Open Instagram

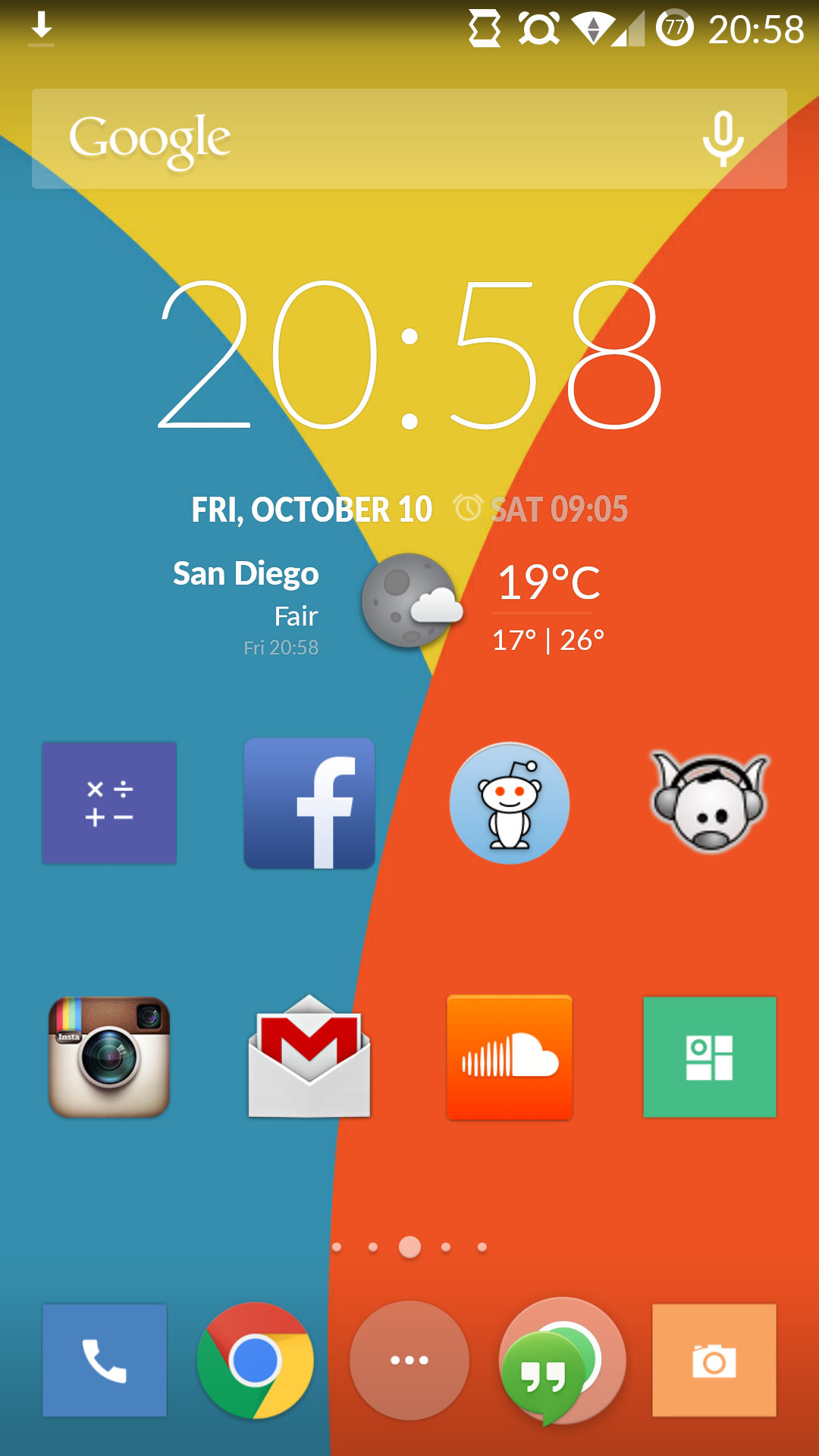point(108,1058)
